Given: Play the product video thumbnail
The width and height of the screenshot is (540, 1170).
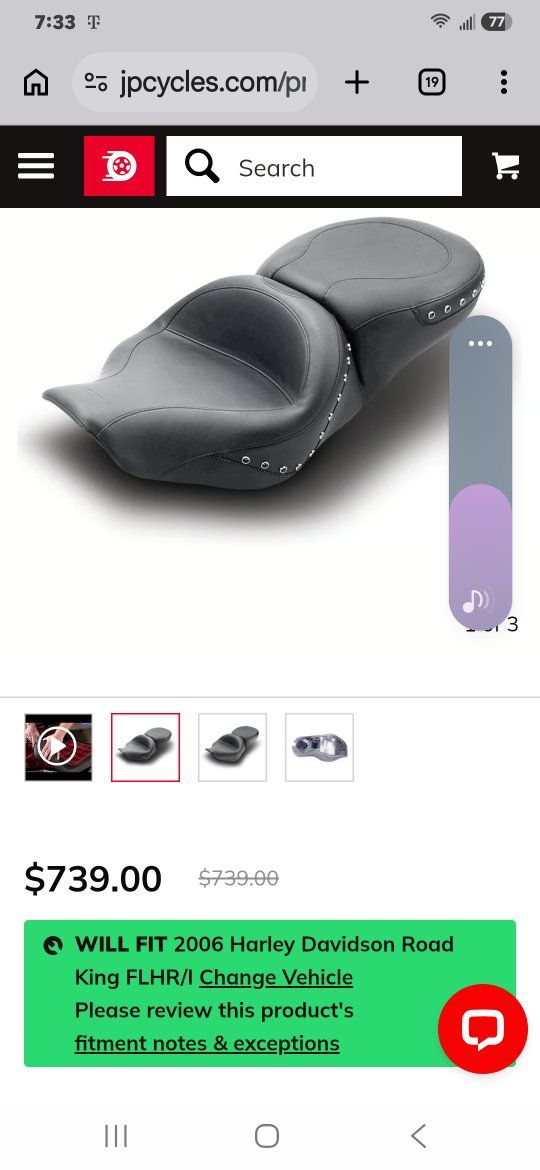Looking at the screenshot, I should coord(58,747).
